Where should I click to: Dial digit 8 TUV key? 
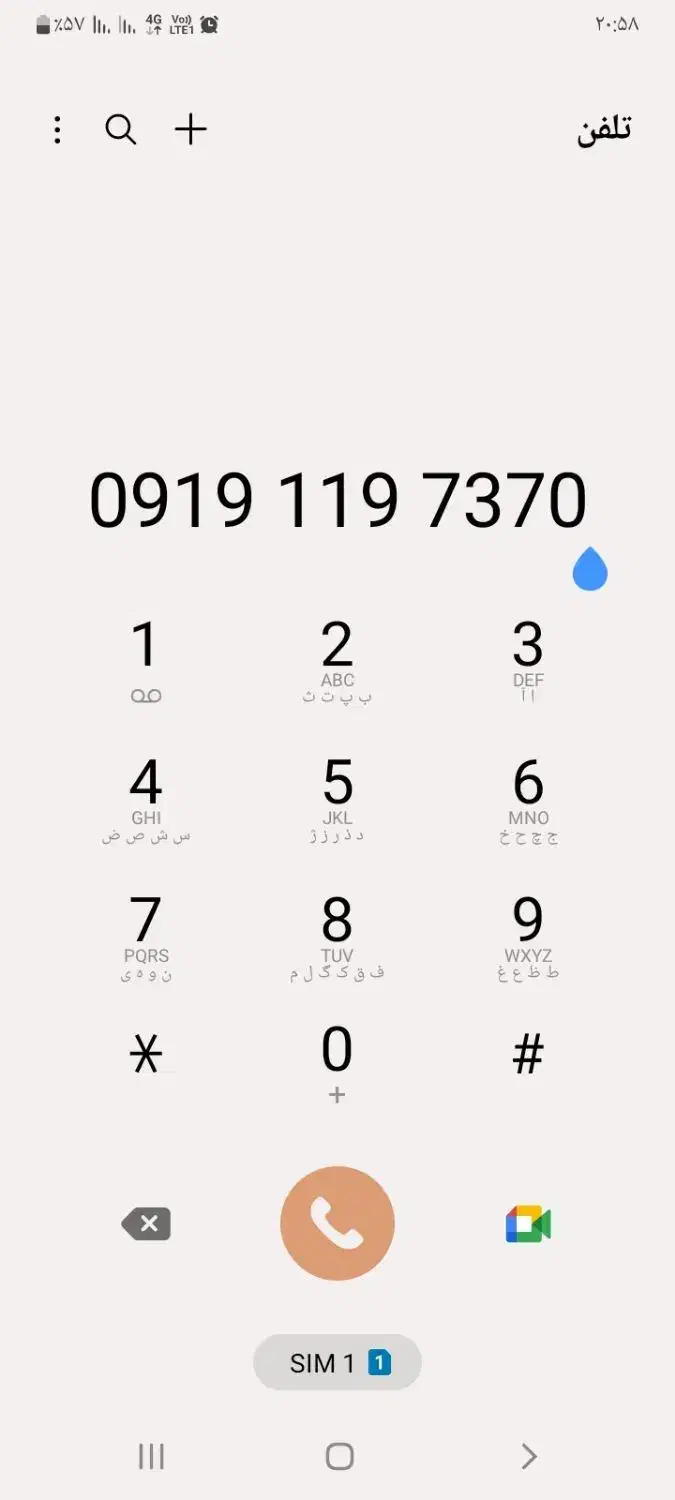click(x=337, y=938)
